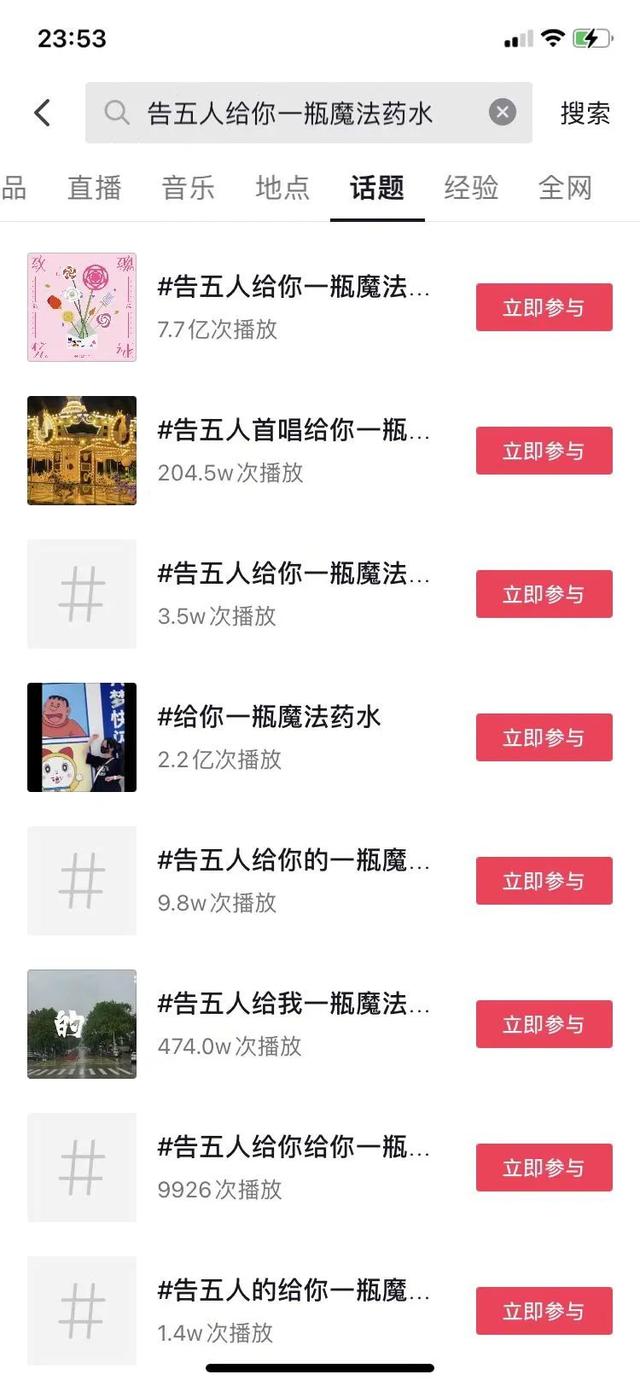
Task: Open the pink rose thumbnail of the first topic
Action: click(82, 308)
